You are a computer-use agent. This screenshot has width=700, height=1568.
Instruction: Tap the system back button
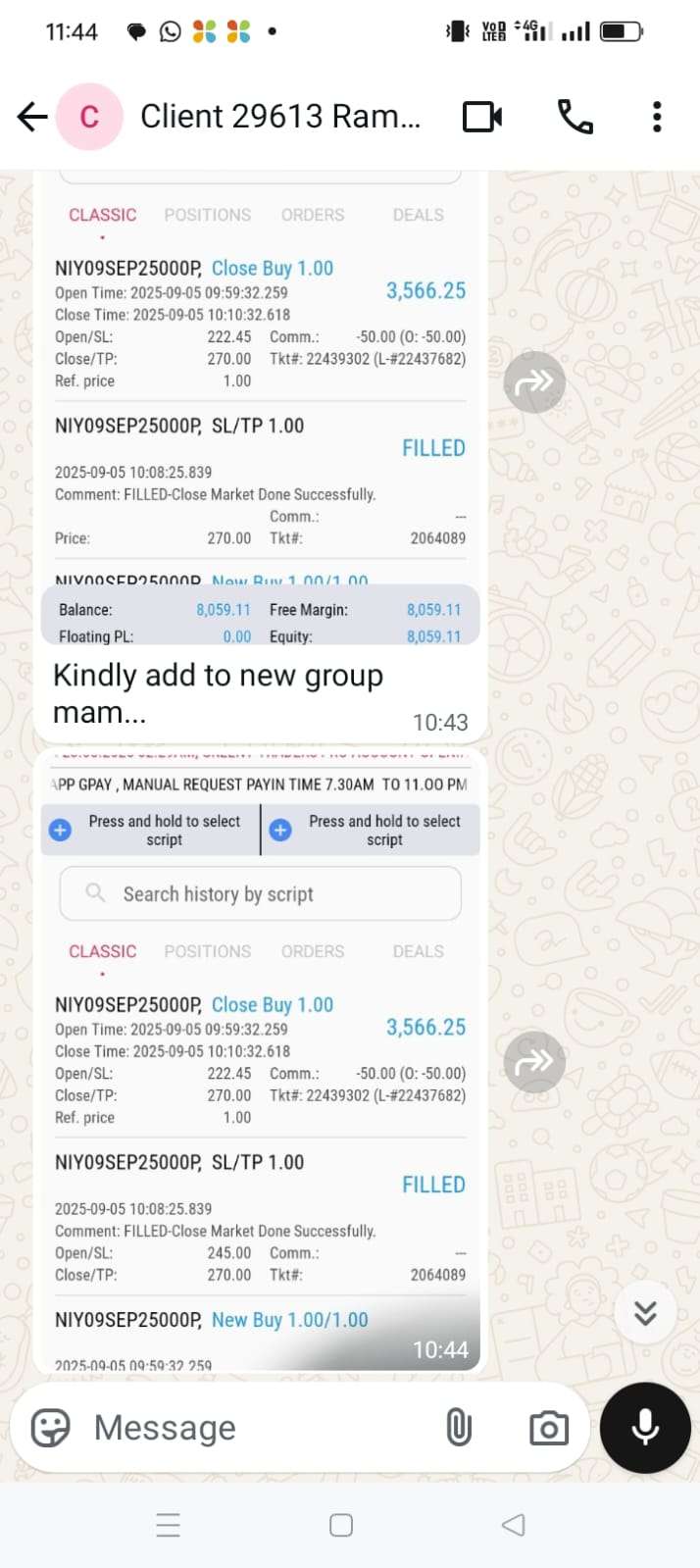click(x=513, y=1525)
